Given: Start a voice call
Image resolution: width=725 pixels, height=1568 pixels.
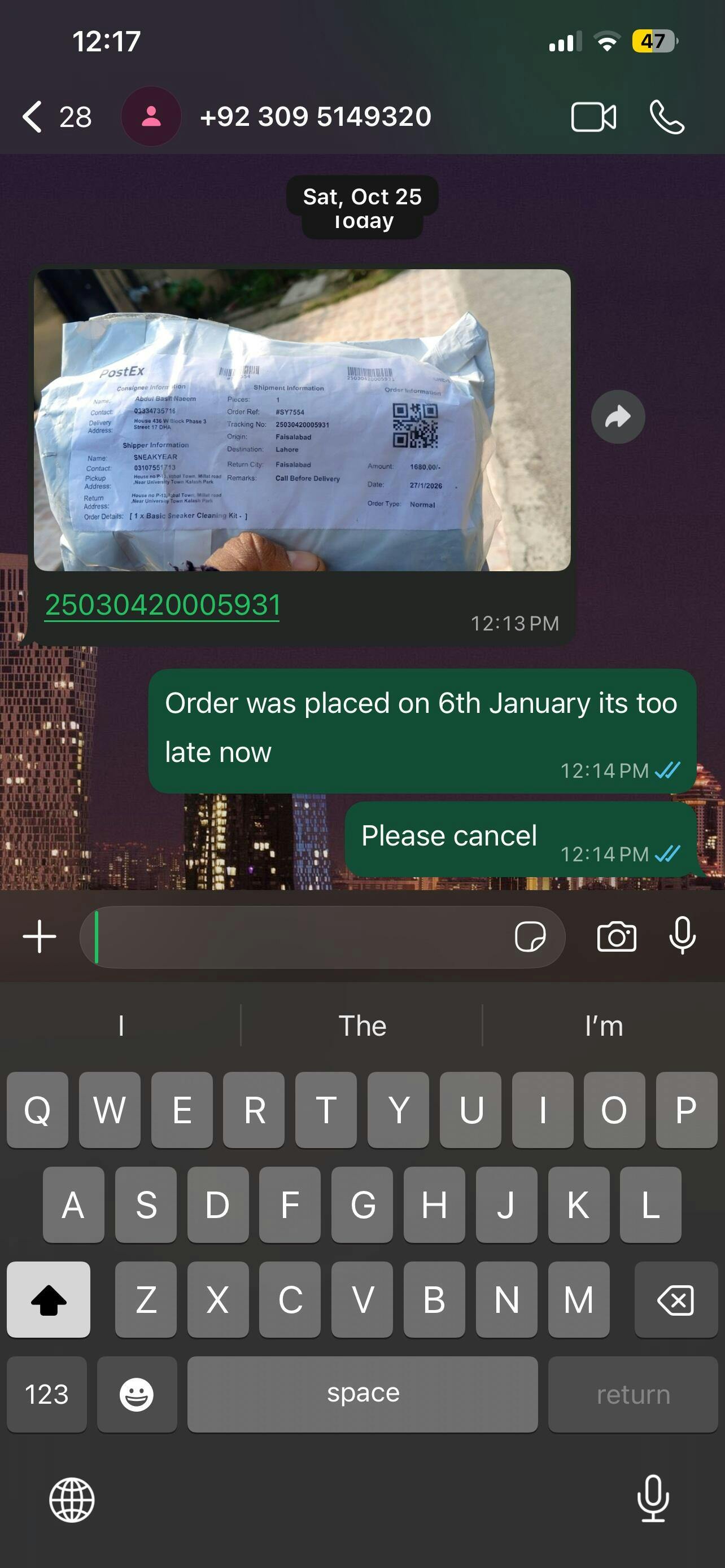Looking at the screenshot, I should (x=667, y=117).
